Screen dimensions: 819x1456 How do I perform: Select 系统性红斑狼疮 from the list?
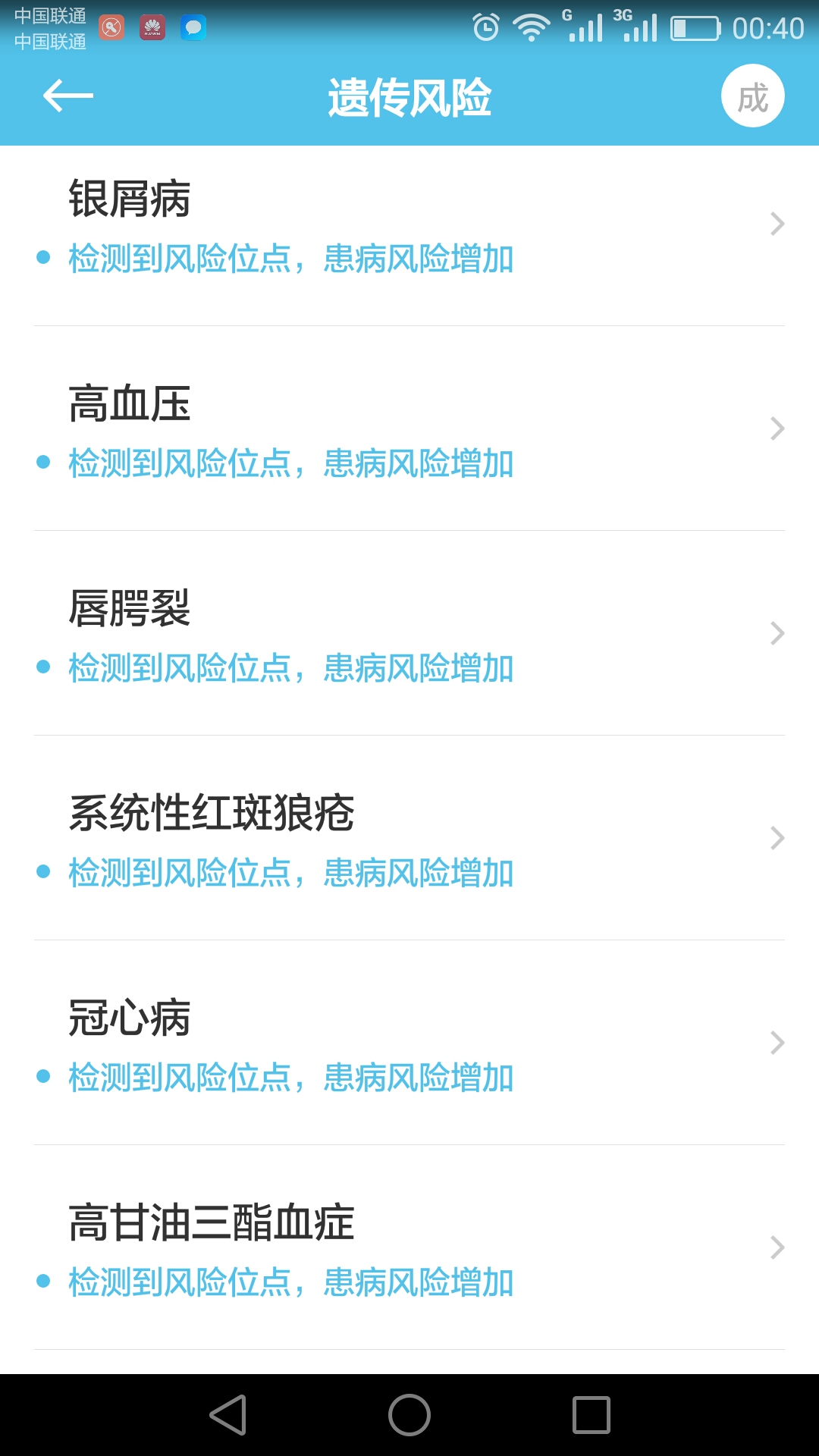(x=409, y=840)
